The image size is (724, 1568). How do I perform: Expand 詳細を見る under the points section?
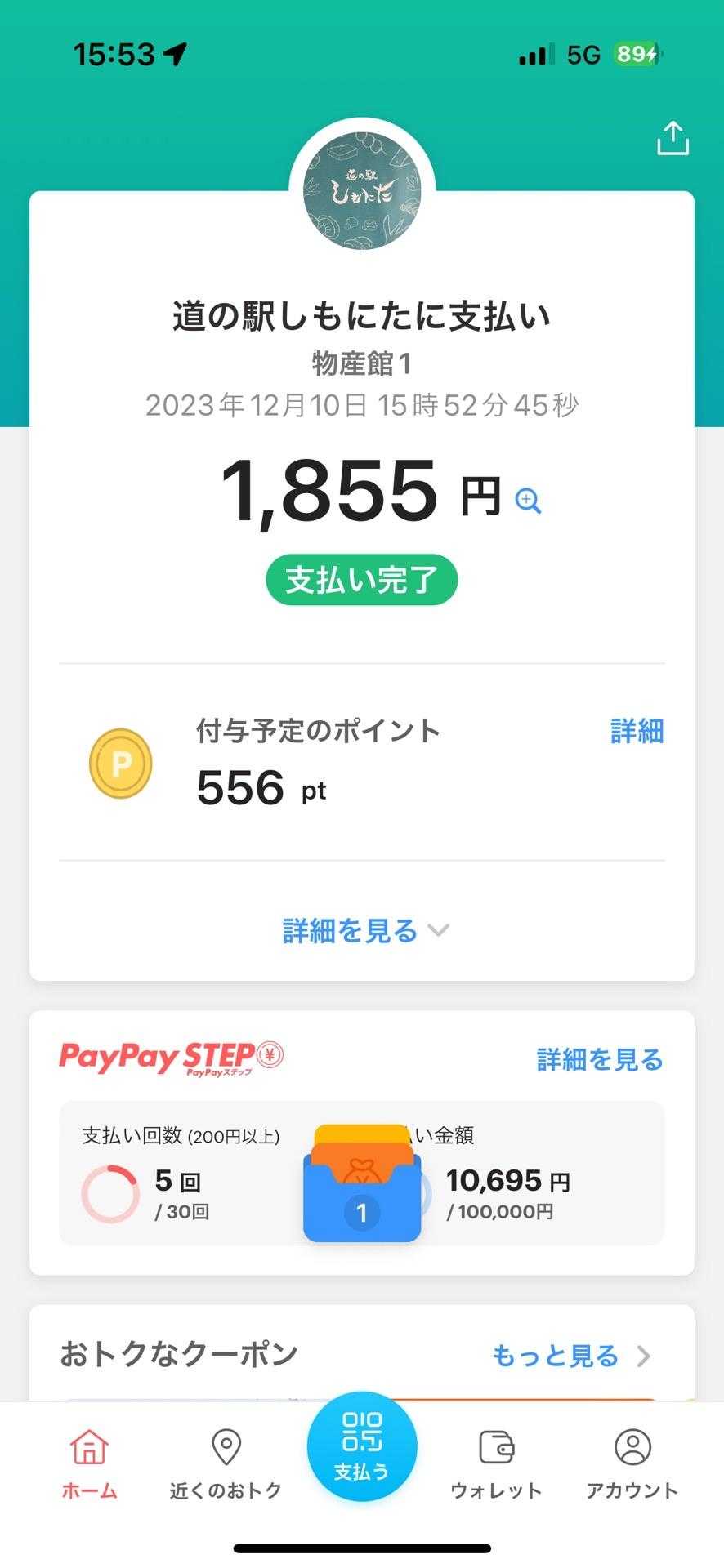364,931
